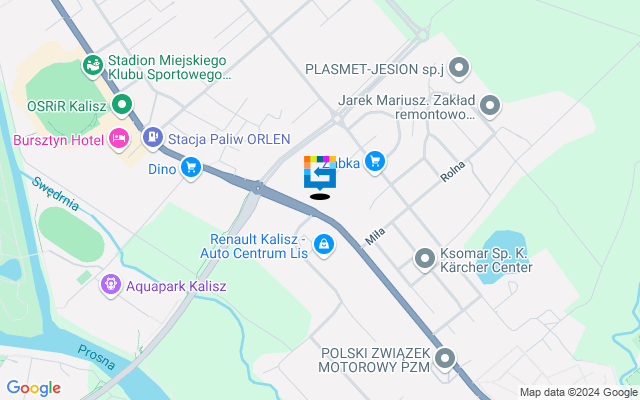Image resolution: width=640 pixels, height=400 pixels.
Task: Select the Aquapark Kalisz pin
Action: pos(111,286)
